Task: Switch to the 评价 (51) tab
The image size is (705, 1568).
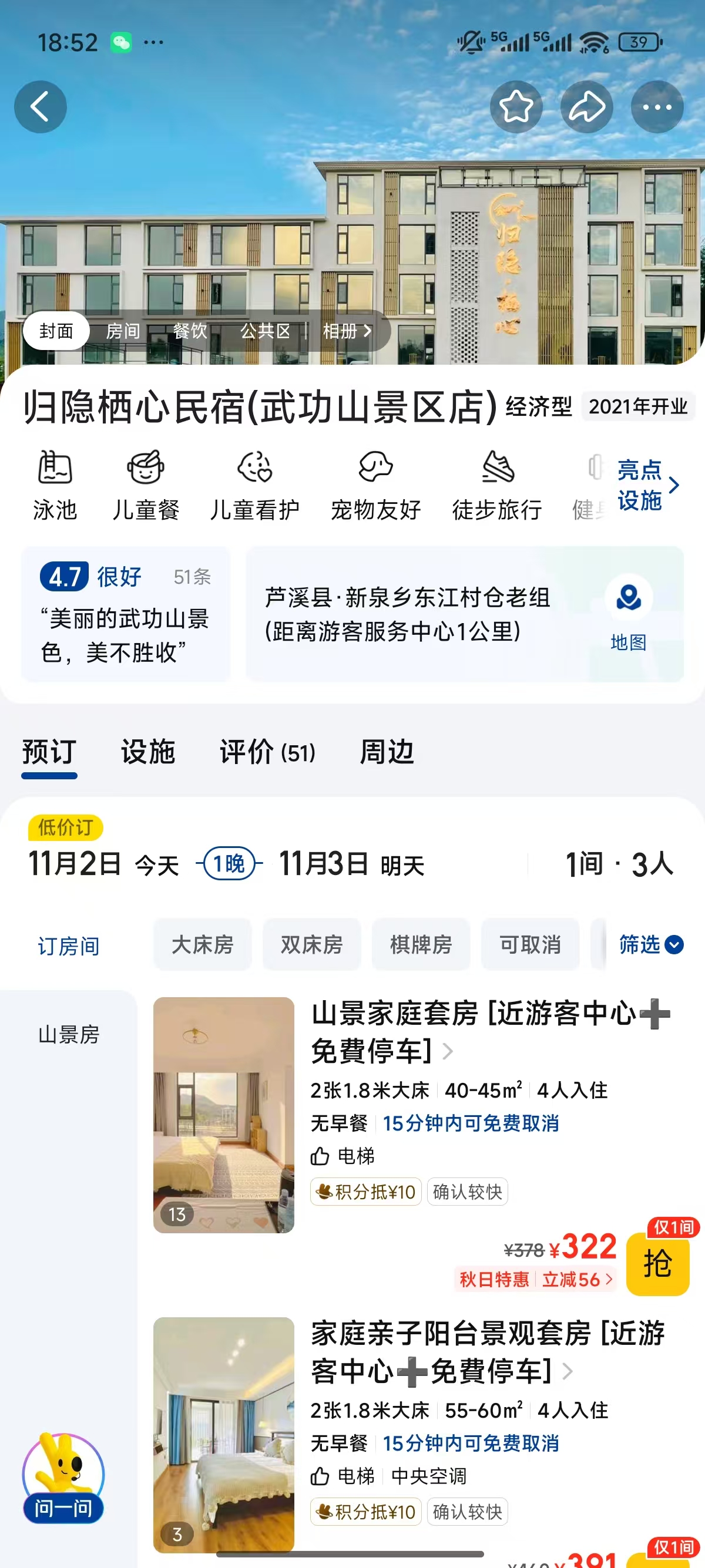Action: click(x=267, y=752)
